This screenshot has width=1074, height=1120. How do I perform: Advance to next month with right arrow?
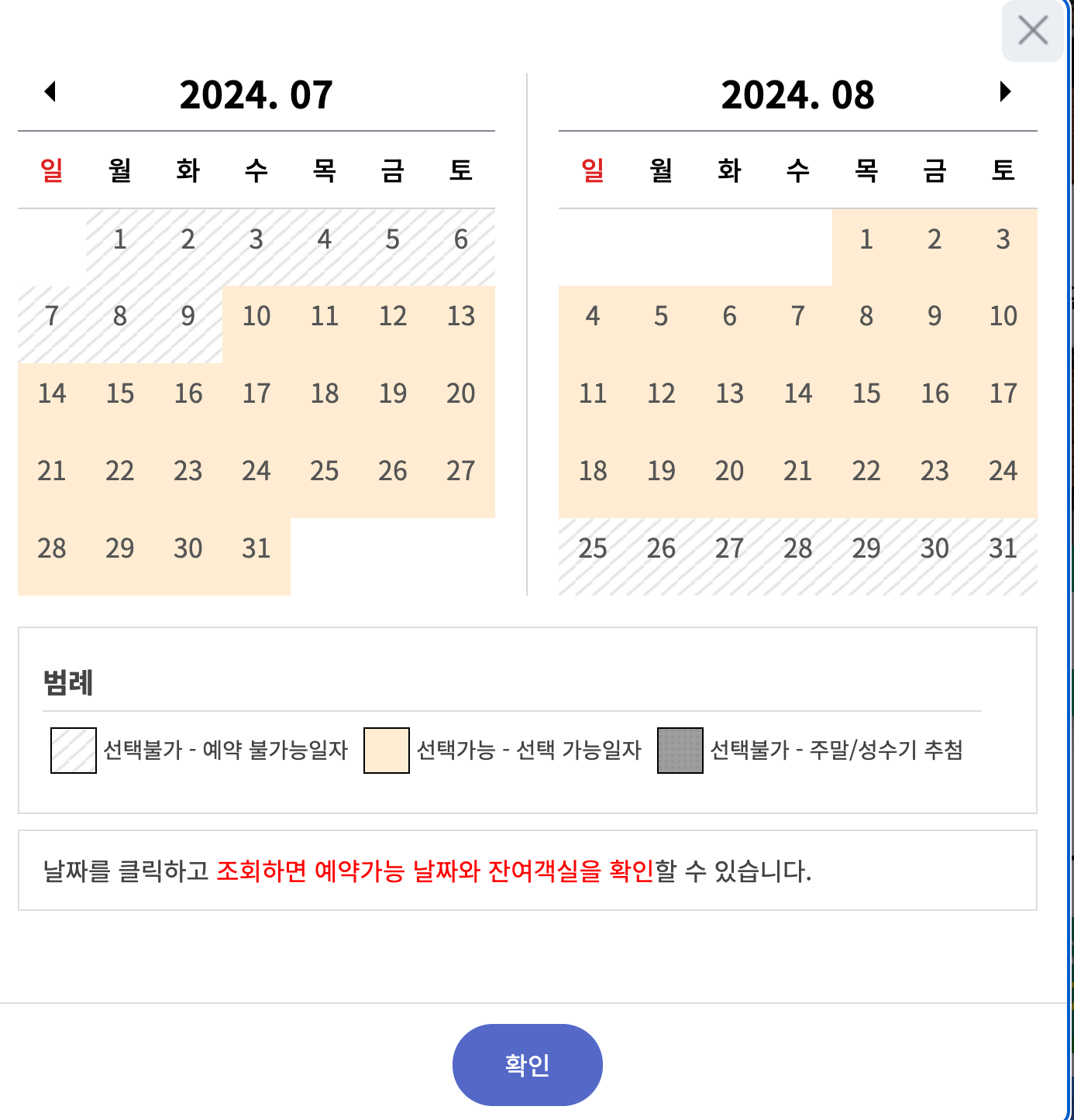coord(1005,92)
